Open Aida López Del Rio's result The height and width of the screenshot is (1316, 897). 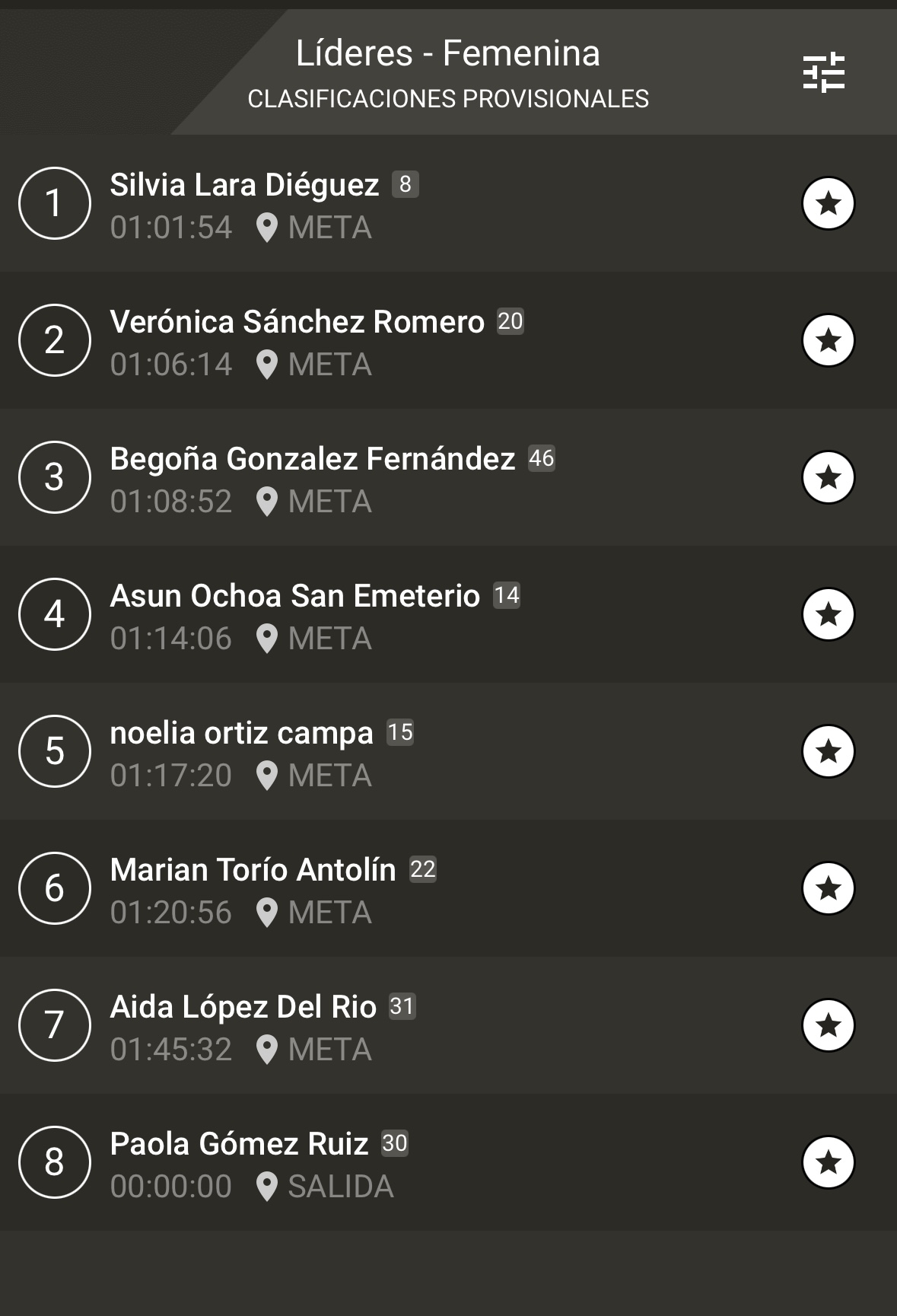(x=380, y=1026)
